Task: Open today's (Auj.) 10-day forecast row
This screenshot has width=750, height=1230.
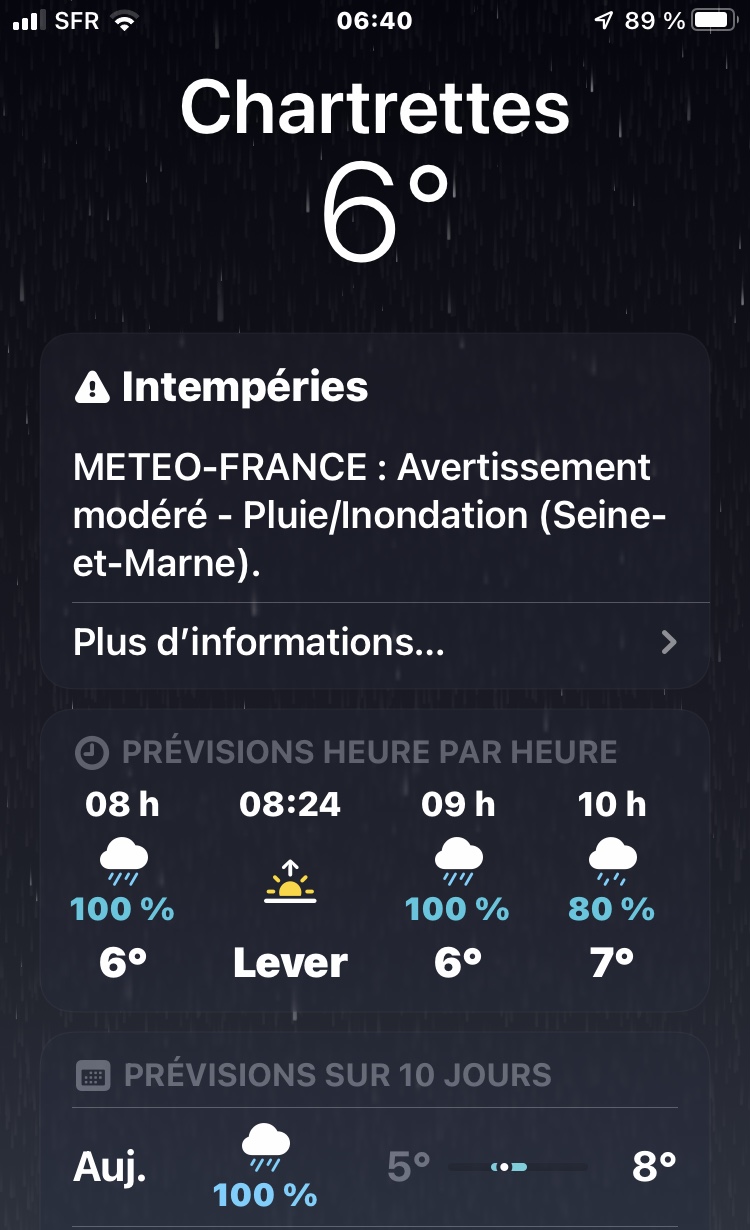Action: 375,1167
